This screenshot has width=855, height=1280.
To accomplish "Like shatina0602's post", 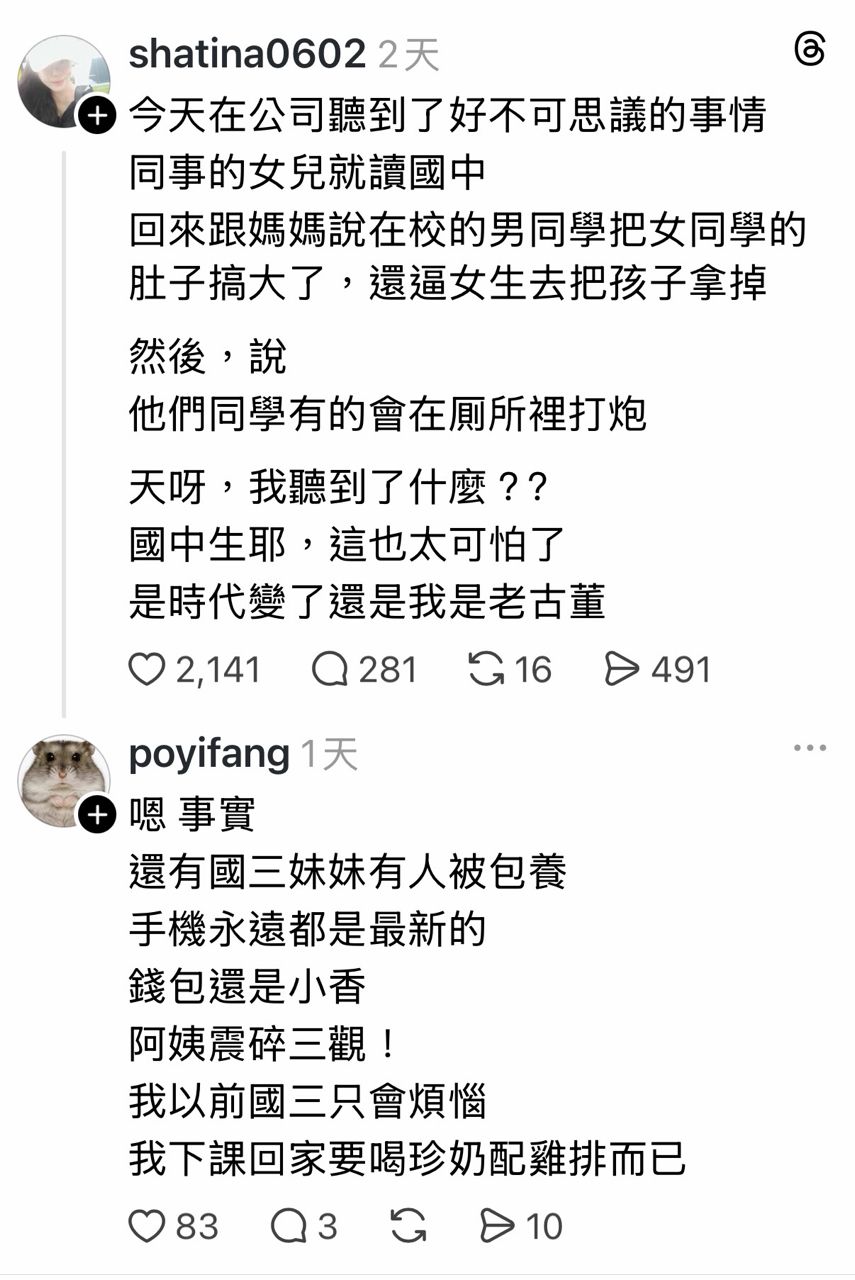I will [147, 669].
